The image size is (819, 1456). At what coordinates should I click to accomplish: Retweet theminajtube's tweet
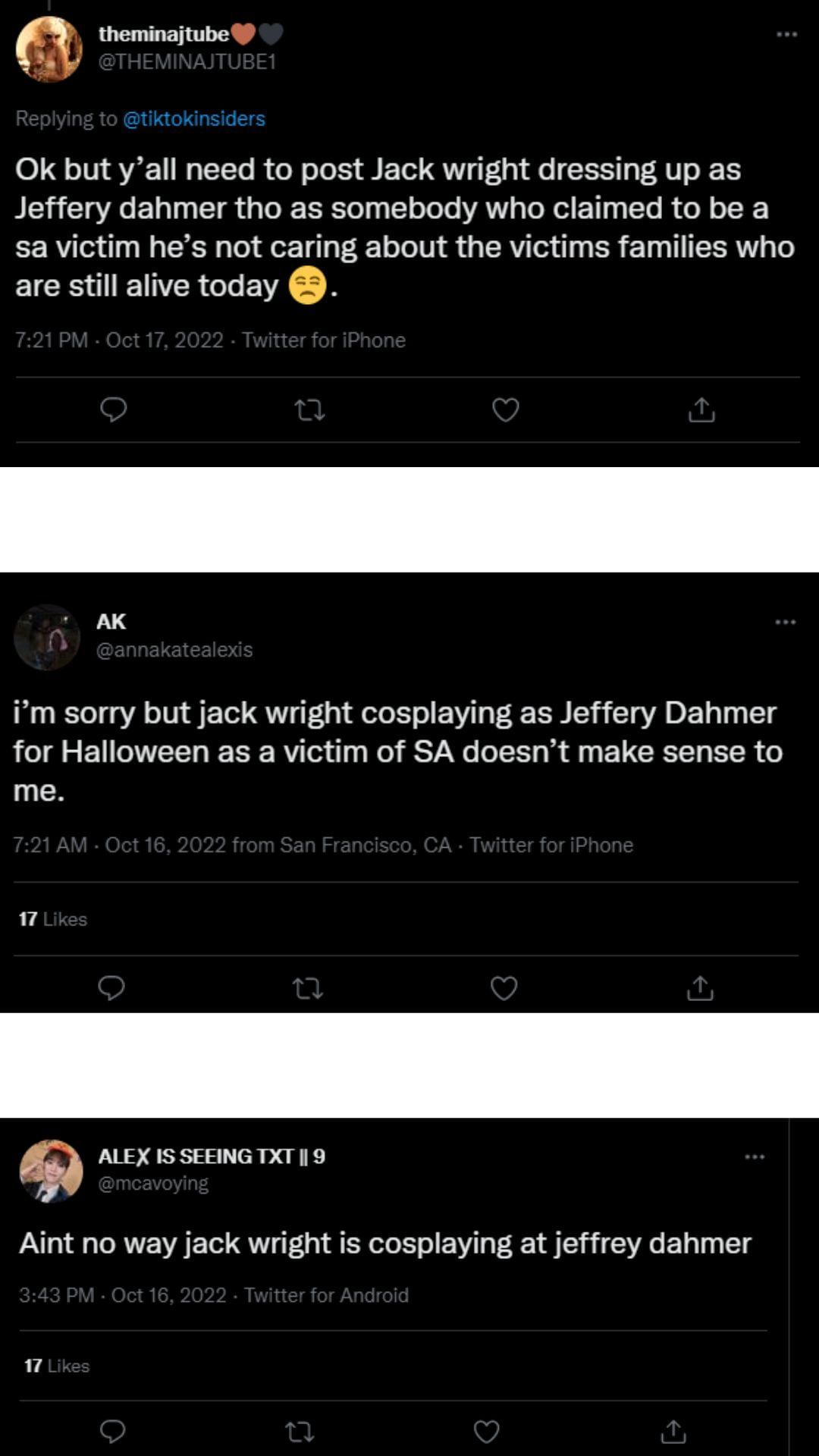pos(311,411)
